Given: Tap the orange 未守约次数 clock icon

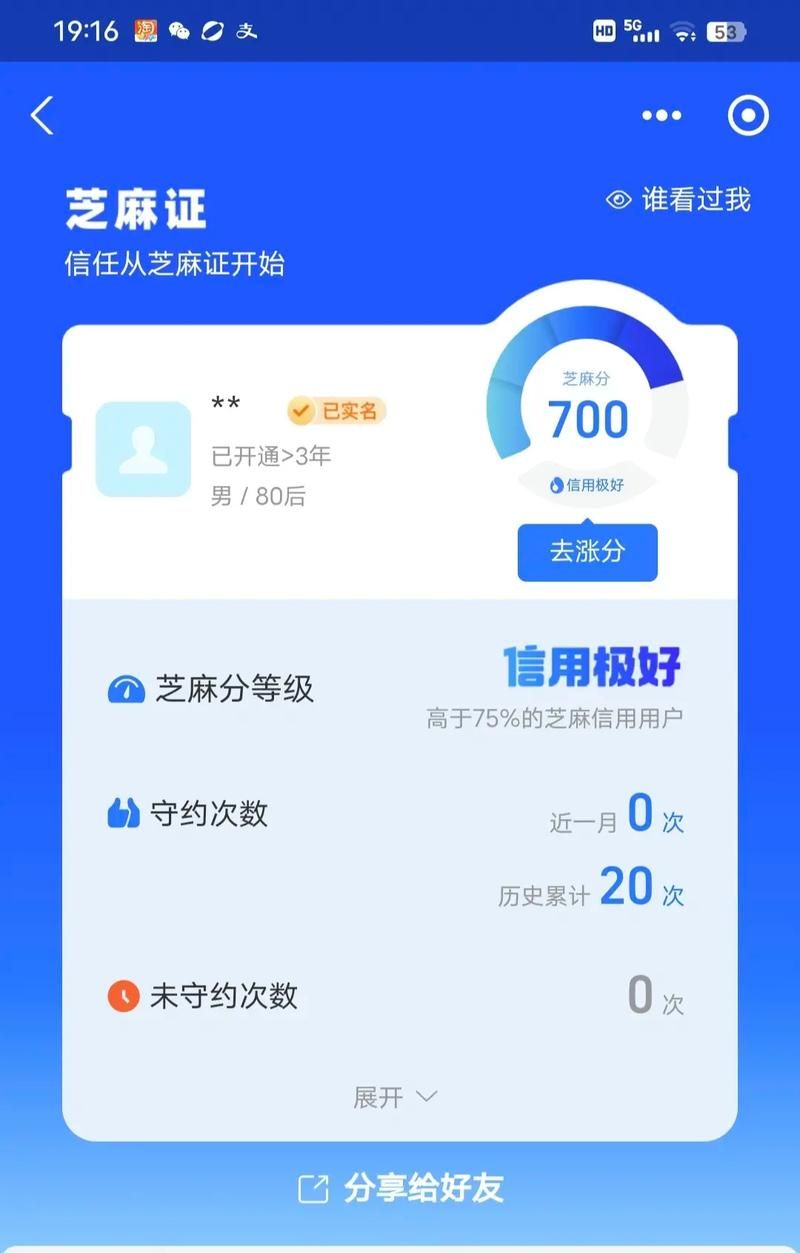Looking at the screenshot, I should tap(122, 995).
